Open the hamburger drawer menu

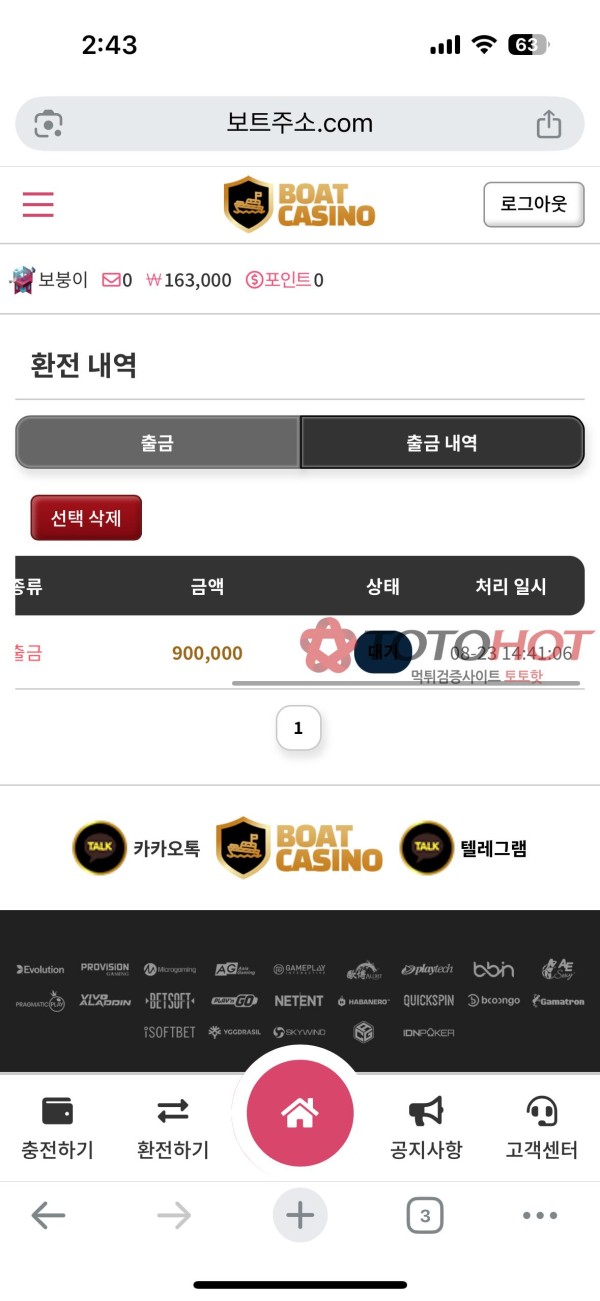coord(38,204)
